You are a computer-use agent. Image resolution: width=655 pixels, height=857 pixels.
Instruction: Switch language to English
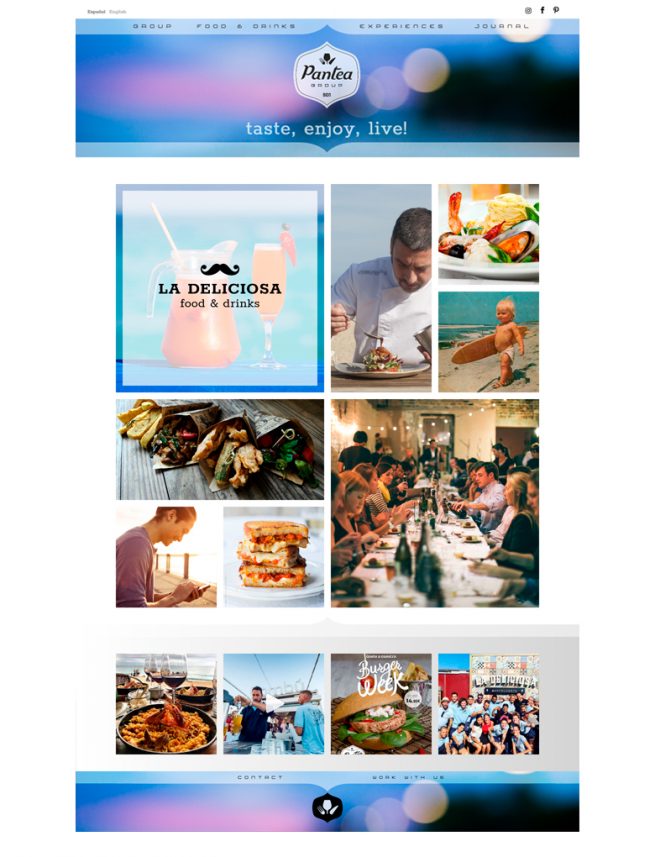click(x=118, y=11)
